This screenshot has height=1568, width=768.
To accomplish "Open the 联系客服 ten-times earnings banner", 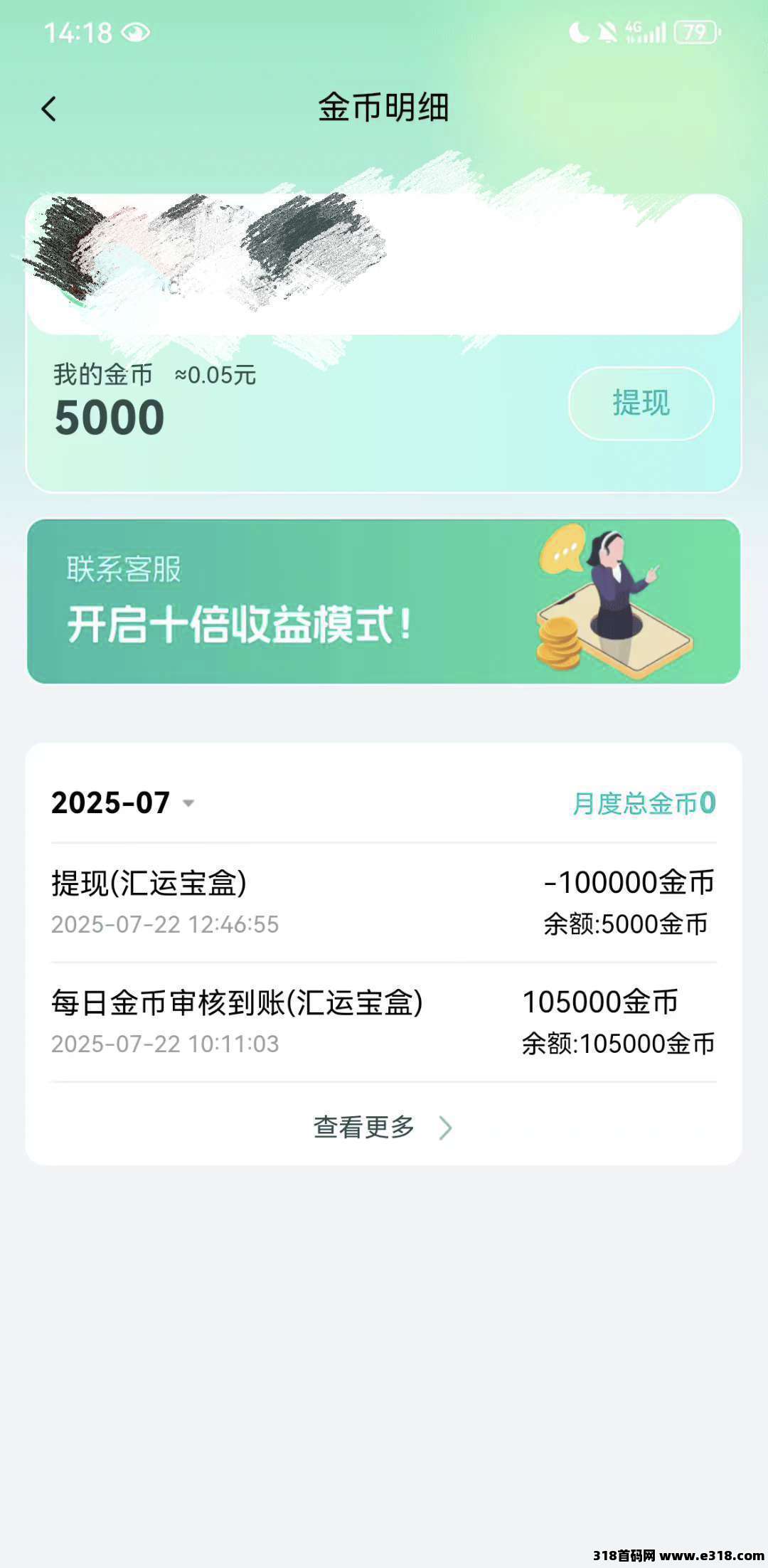I will tap(383, 601).
